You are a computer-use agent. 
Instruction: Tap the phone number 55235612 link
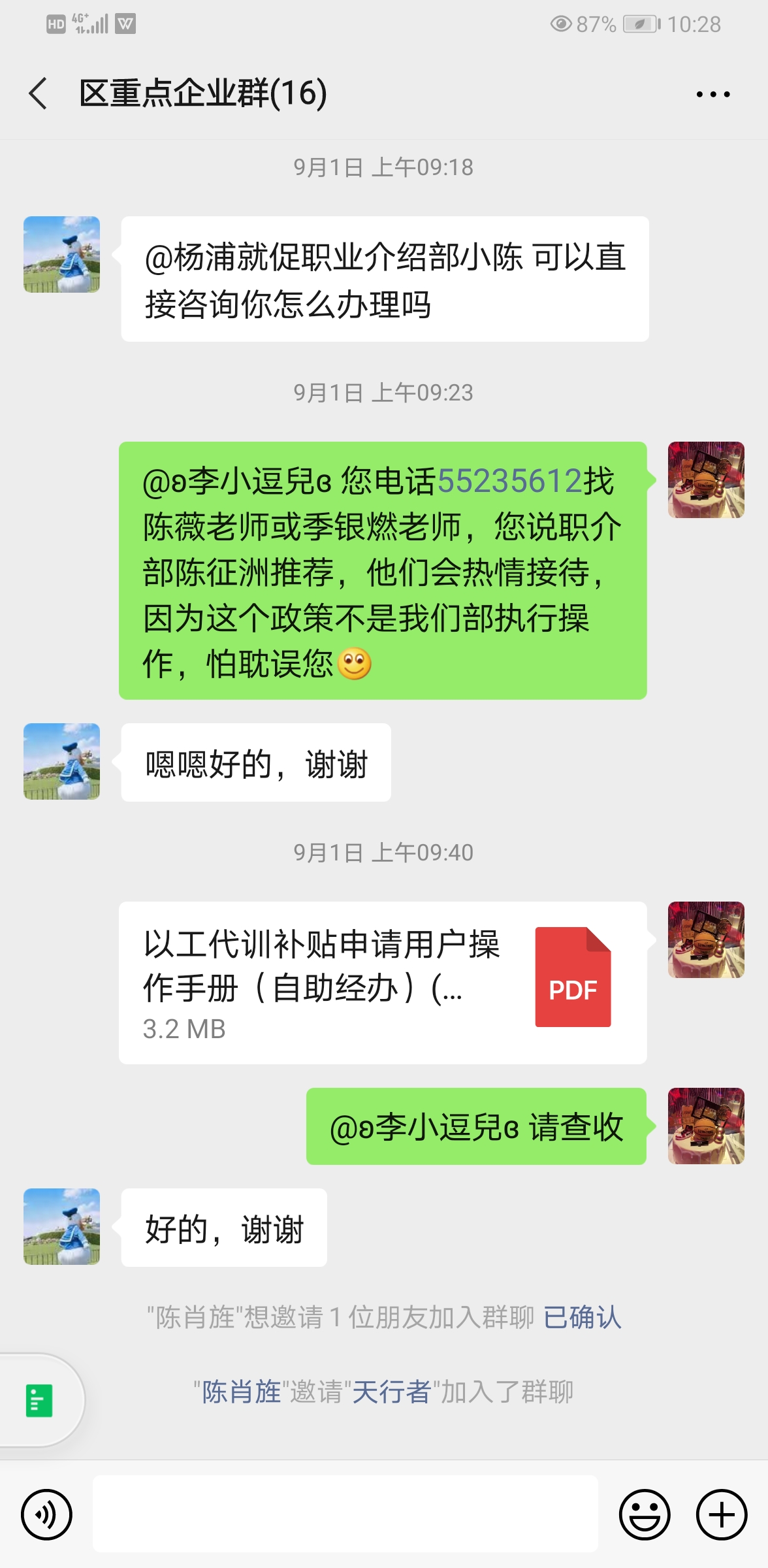509,482
